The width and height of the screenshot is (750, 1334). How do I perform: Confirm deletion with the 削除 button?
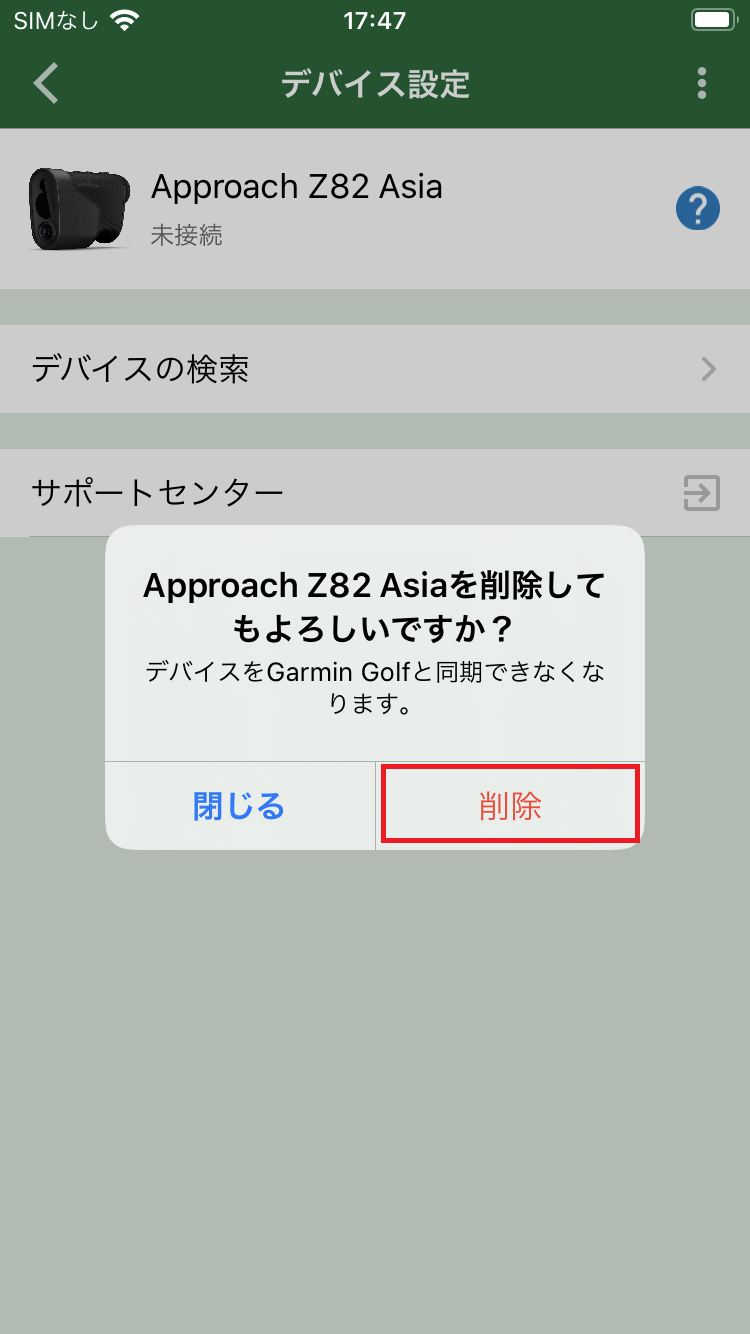[510, 806]
